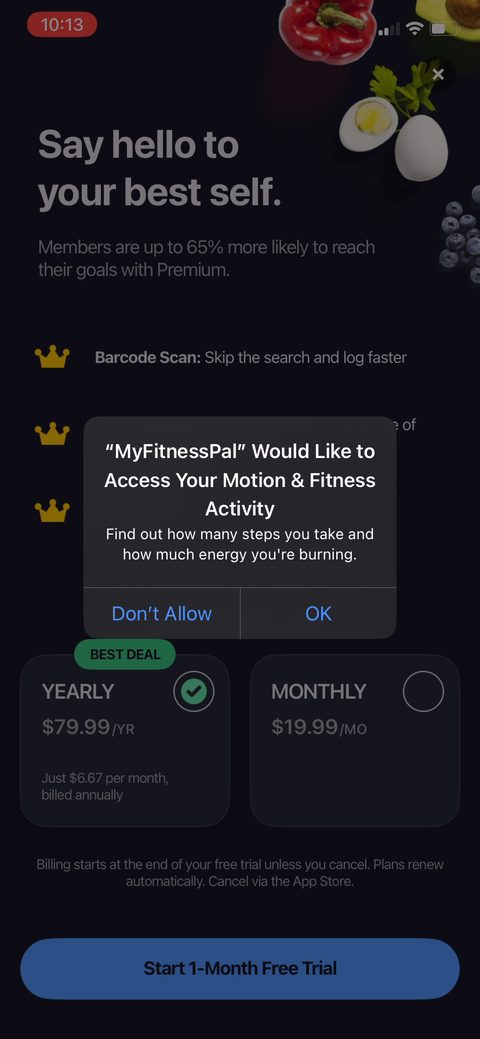Start the 1-Month Free Trial
Image resolution: width=480 pixels, height=1039 pixels.
tap(240, 968)
